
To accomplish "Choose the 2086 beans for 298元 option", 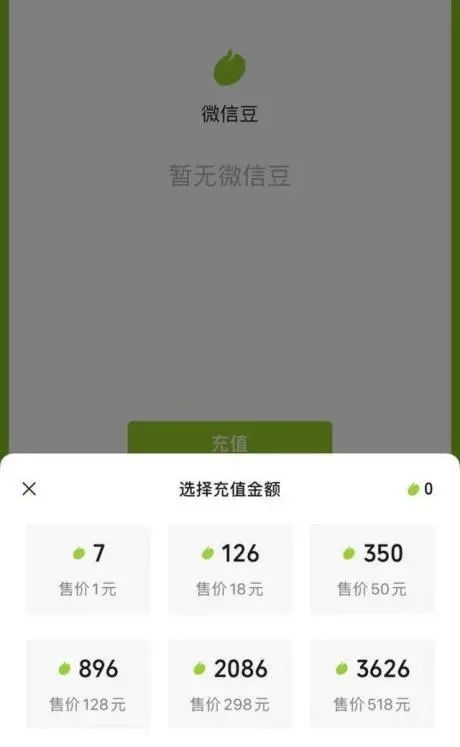I will pos(230,684).
